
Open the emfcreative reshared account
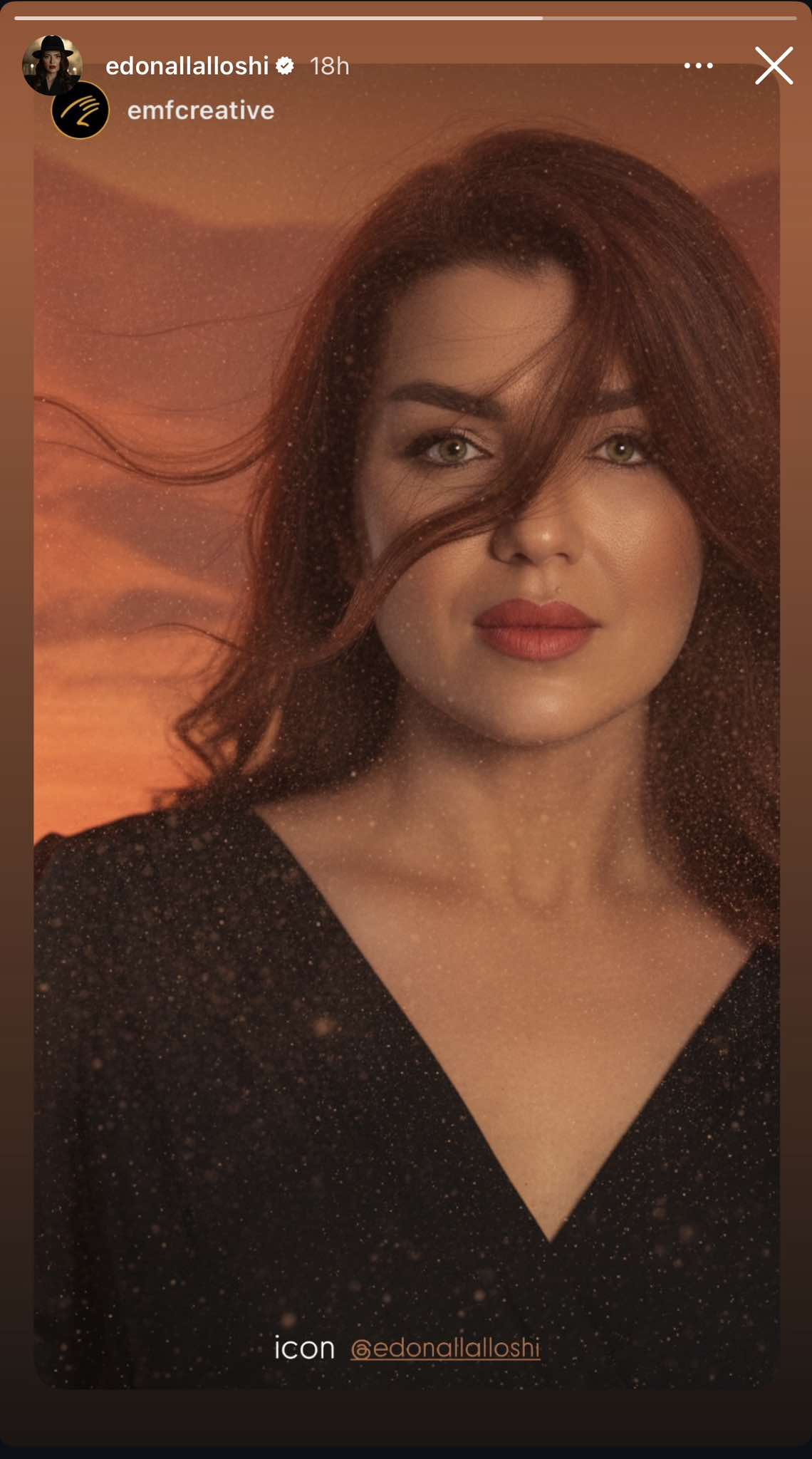click(200, 110)
